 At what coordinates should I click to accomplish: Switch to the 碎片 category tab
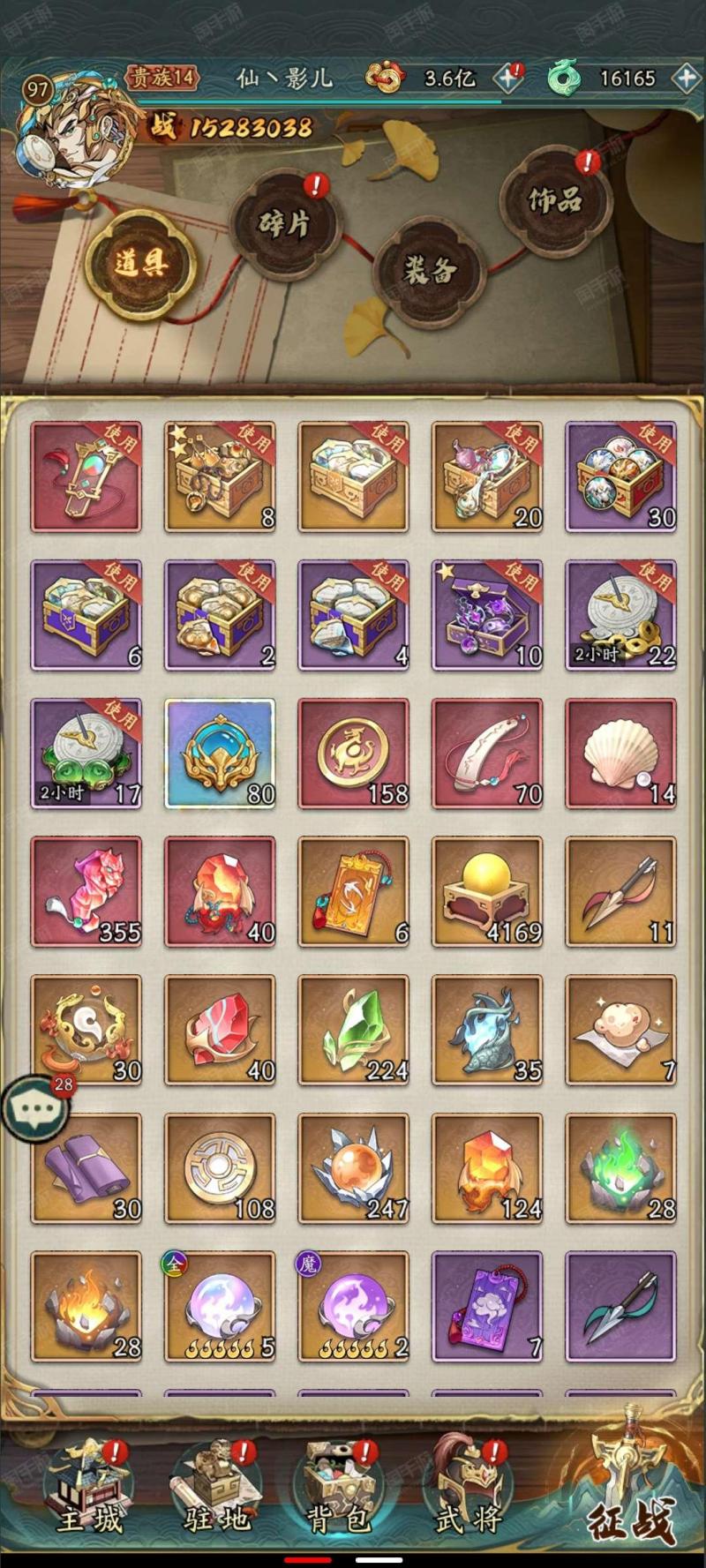tap(286, 222)
